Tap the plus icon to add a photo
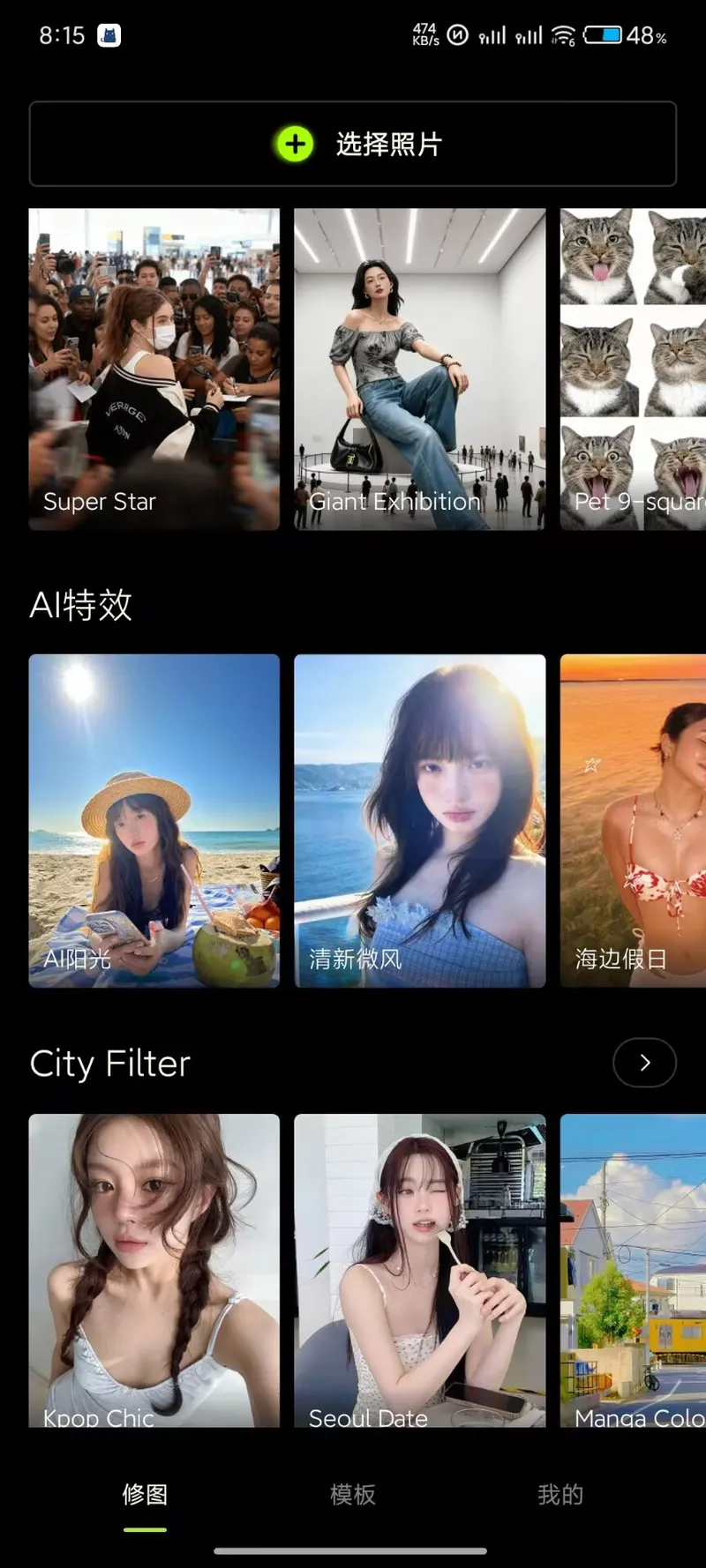Image resolution: width=706 pixels, height=1568 pixels. pos(295,144)
